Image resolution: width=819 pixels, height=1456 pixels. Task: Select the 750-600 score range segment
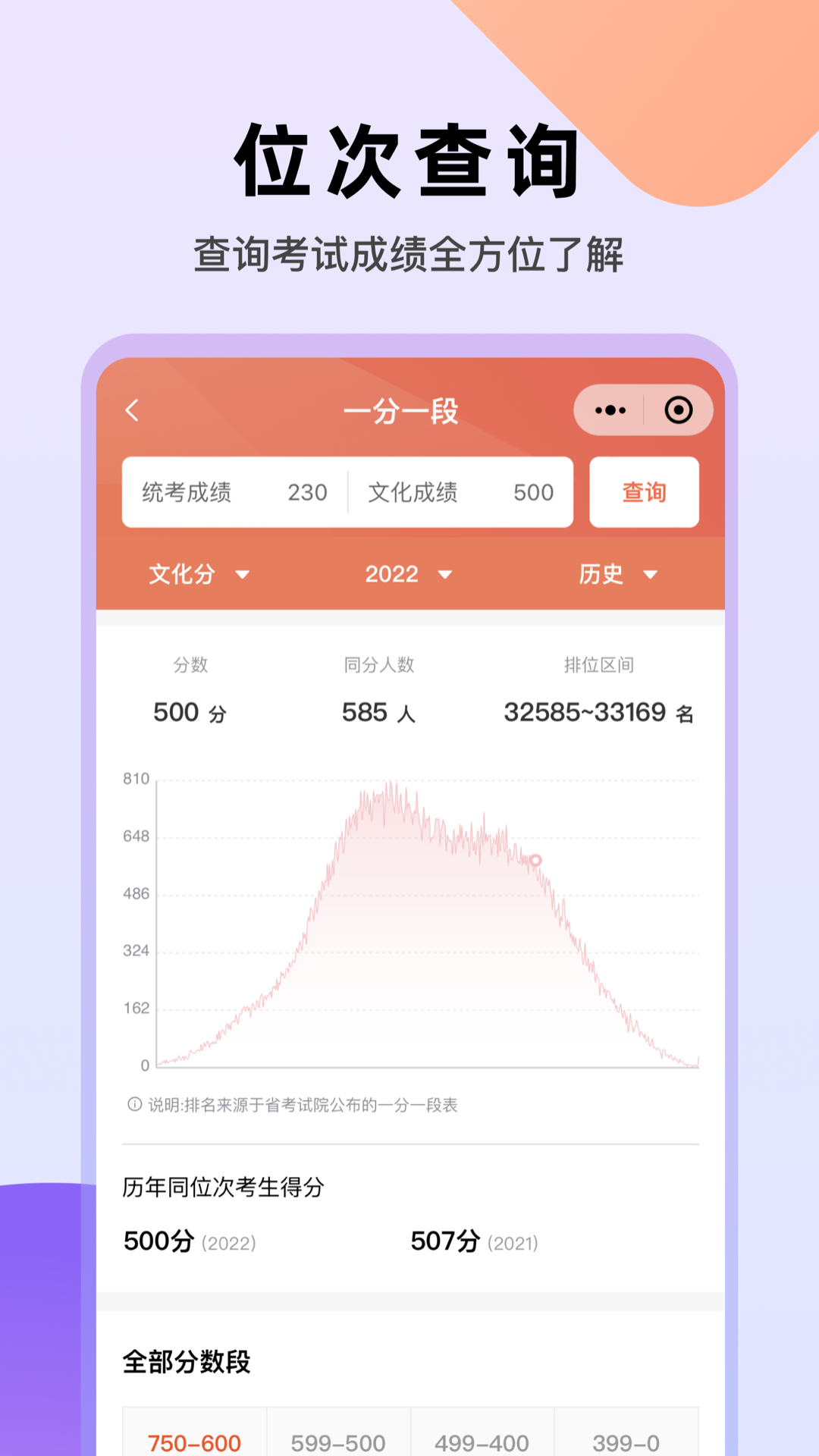pyautogui.click(x=195, y=1441)
